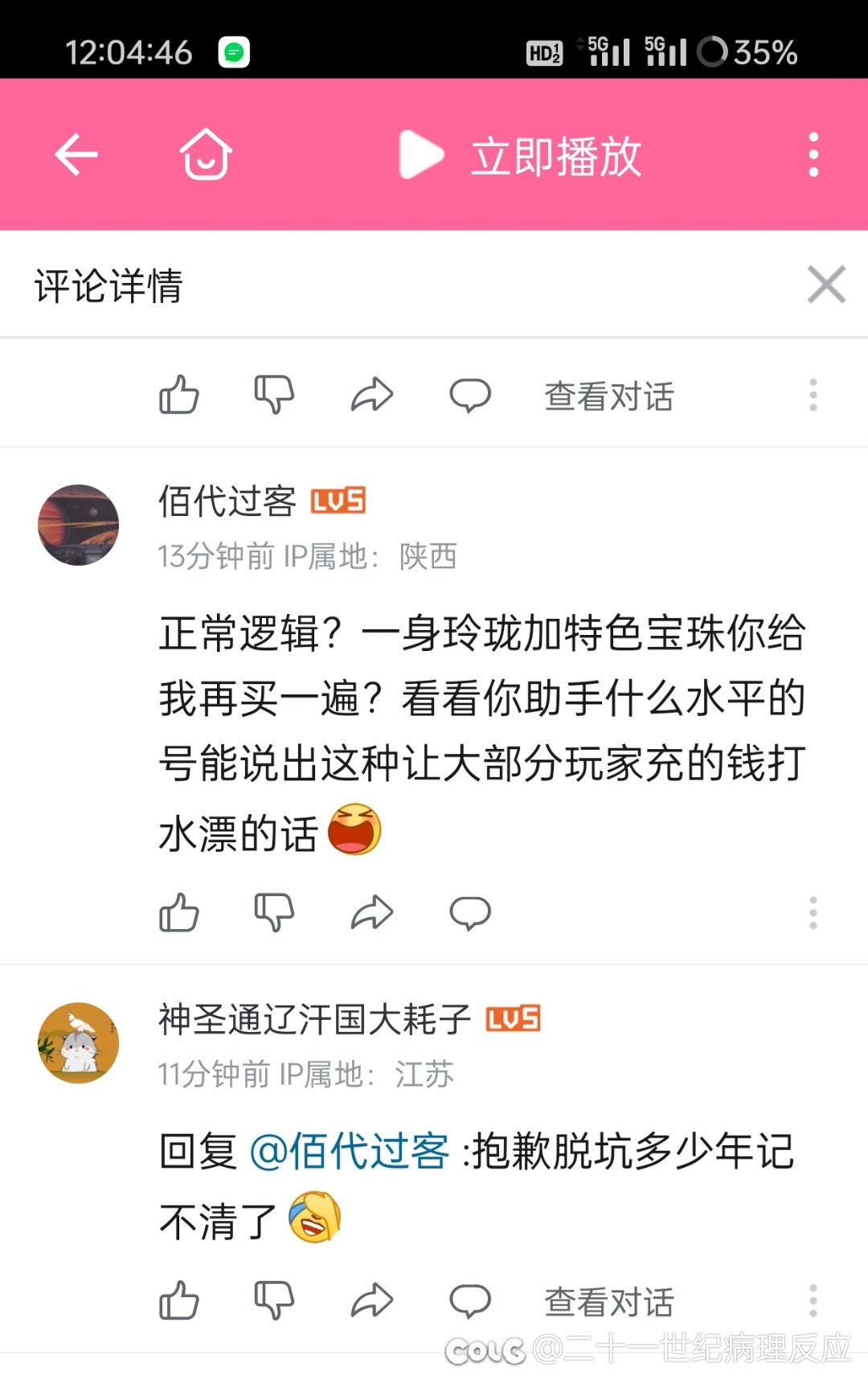Reply to 神圣通辽汗国大耗子's comment

(x=469, y=1300)
